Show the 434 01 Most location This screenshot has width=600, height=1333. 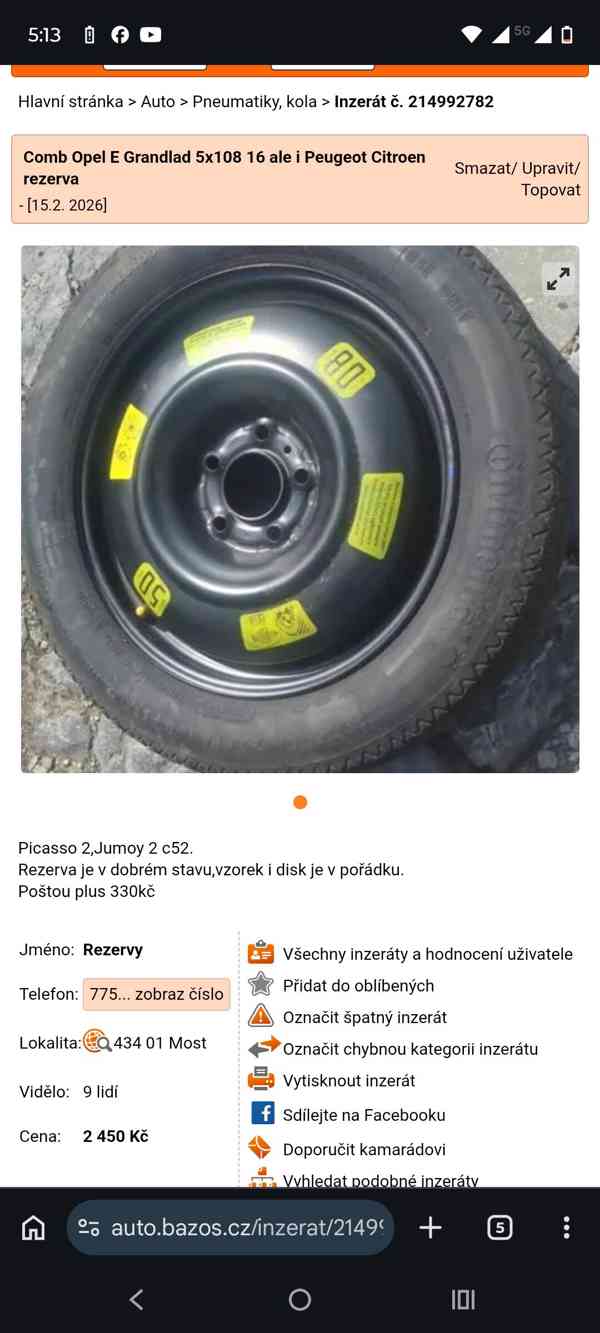pos(160,1043)
